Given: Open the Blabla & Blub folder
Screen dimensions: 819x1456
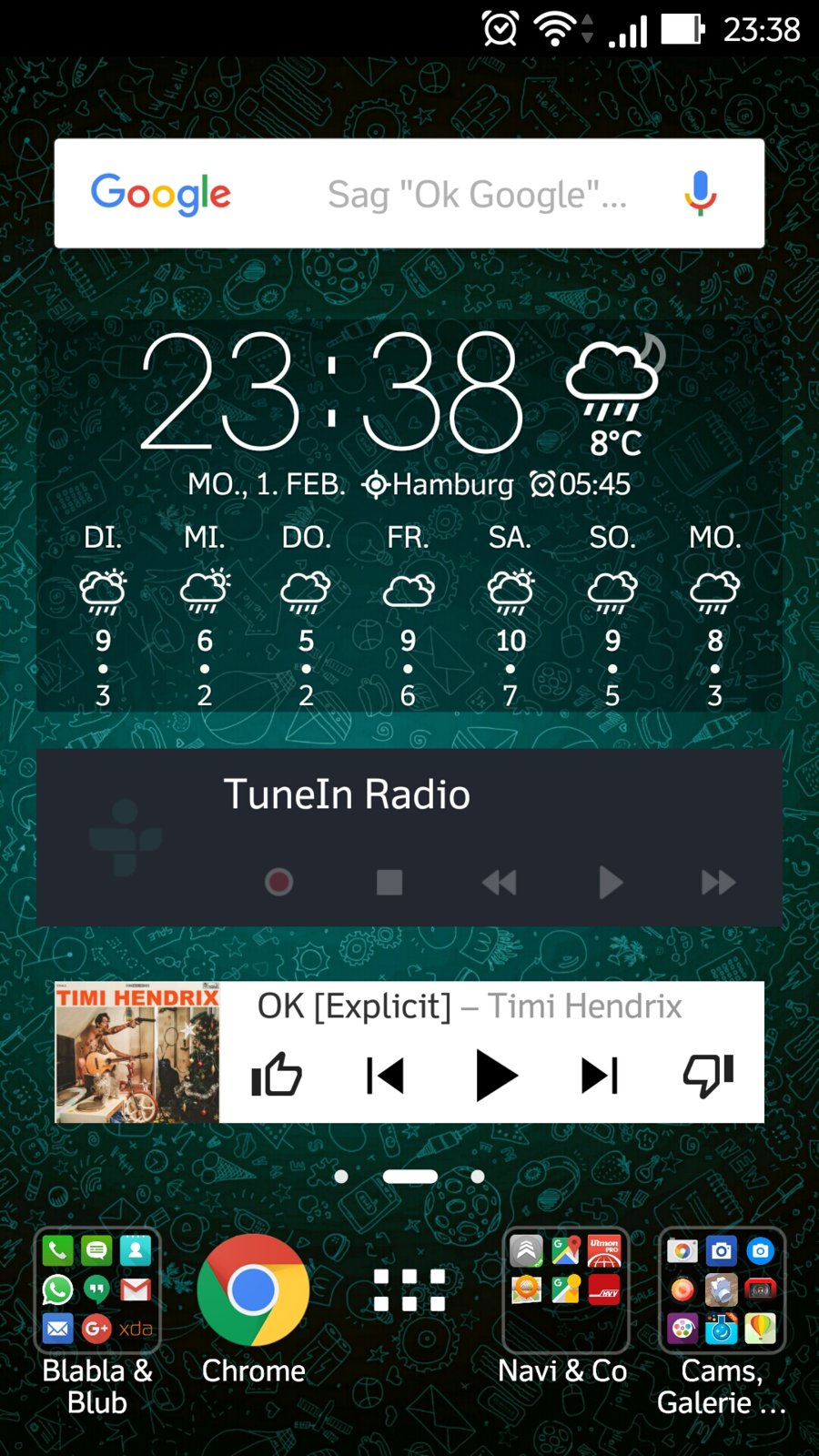Looking at the screenshot, I should point(97,1292).
